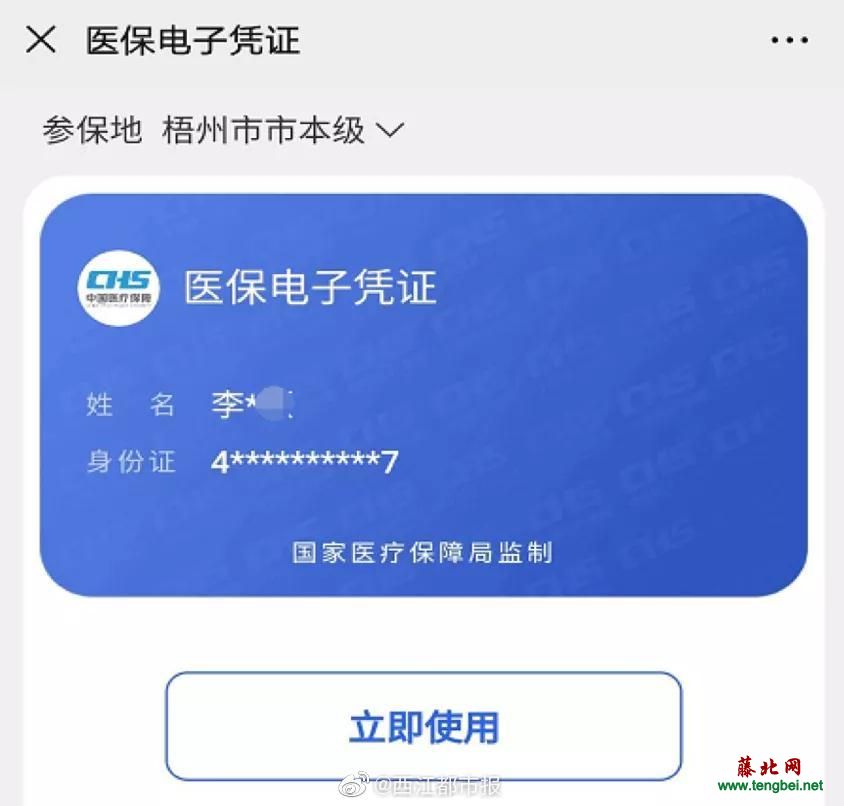The image size is (844, 806).
Task: Close the 医保电子凭证 page
Action: (x=41, y=40)
